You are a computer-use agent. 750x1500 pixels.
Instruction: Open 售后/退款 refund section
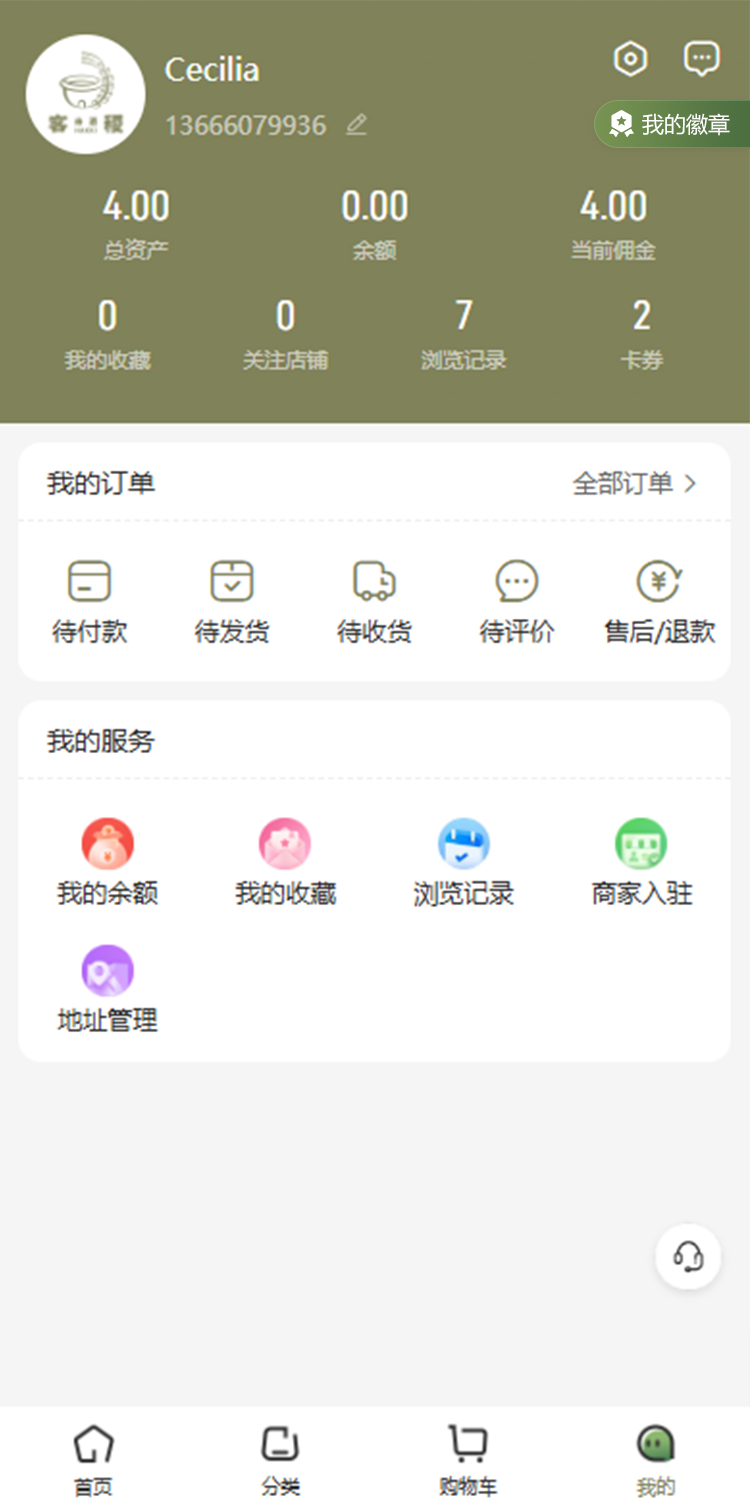click(659, 602)
